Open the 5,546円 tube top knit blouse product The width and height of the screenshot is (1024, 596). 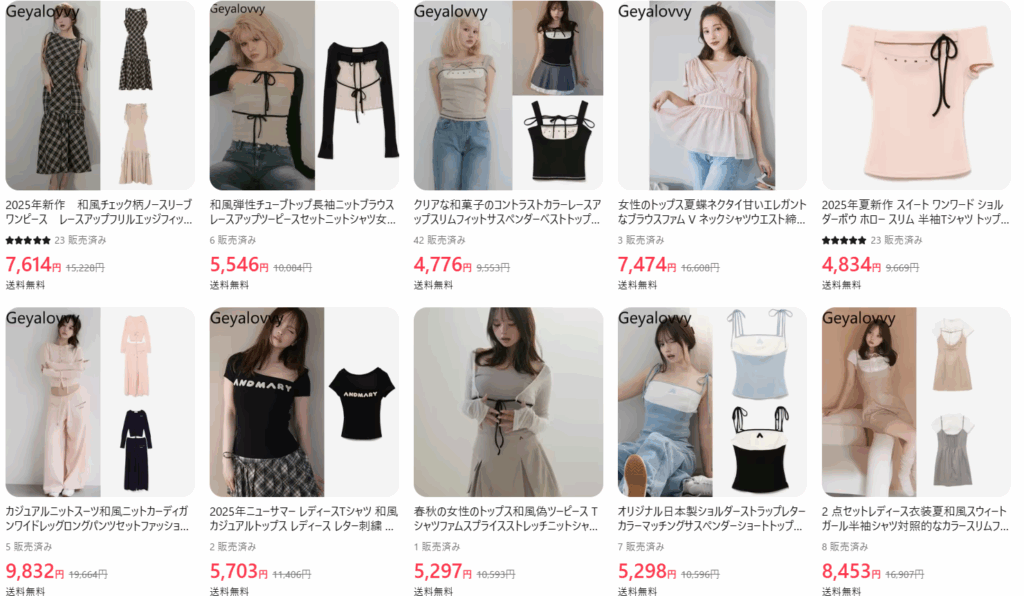(x=304, y=95)
